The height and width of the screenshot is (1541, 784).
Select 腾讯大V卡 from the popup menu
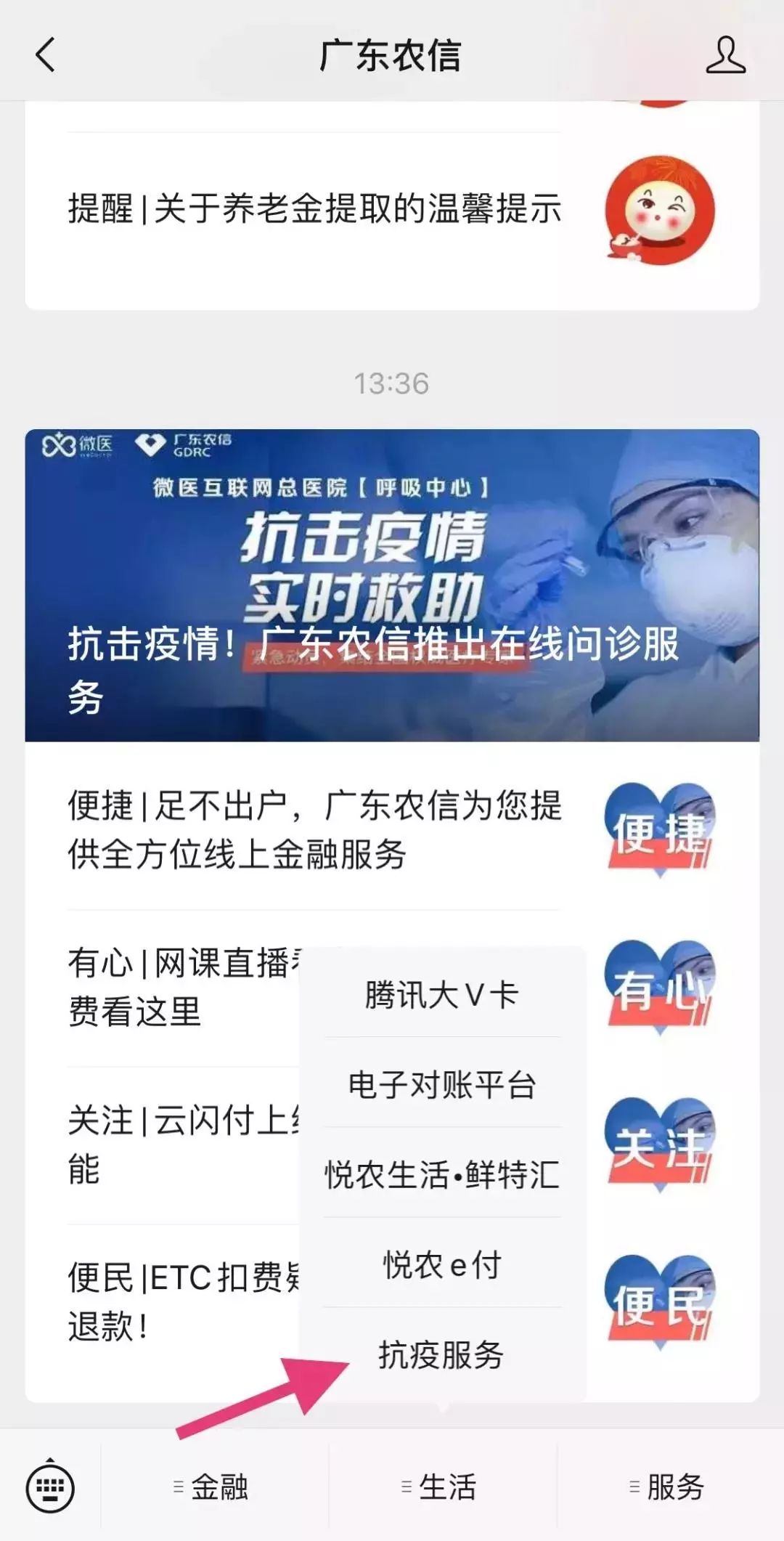tap(441, 995)
